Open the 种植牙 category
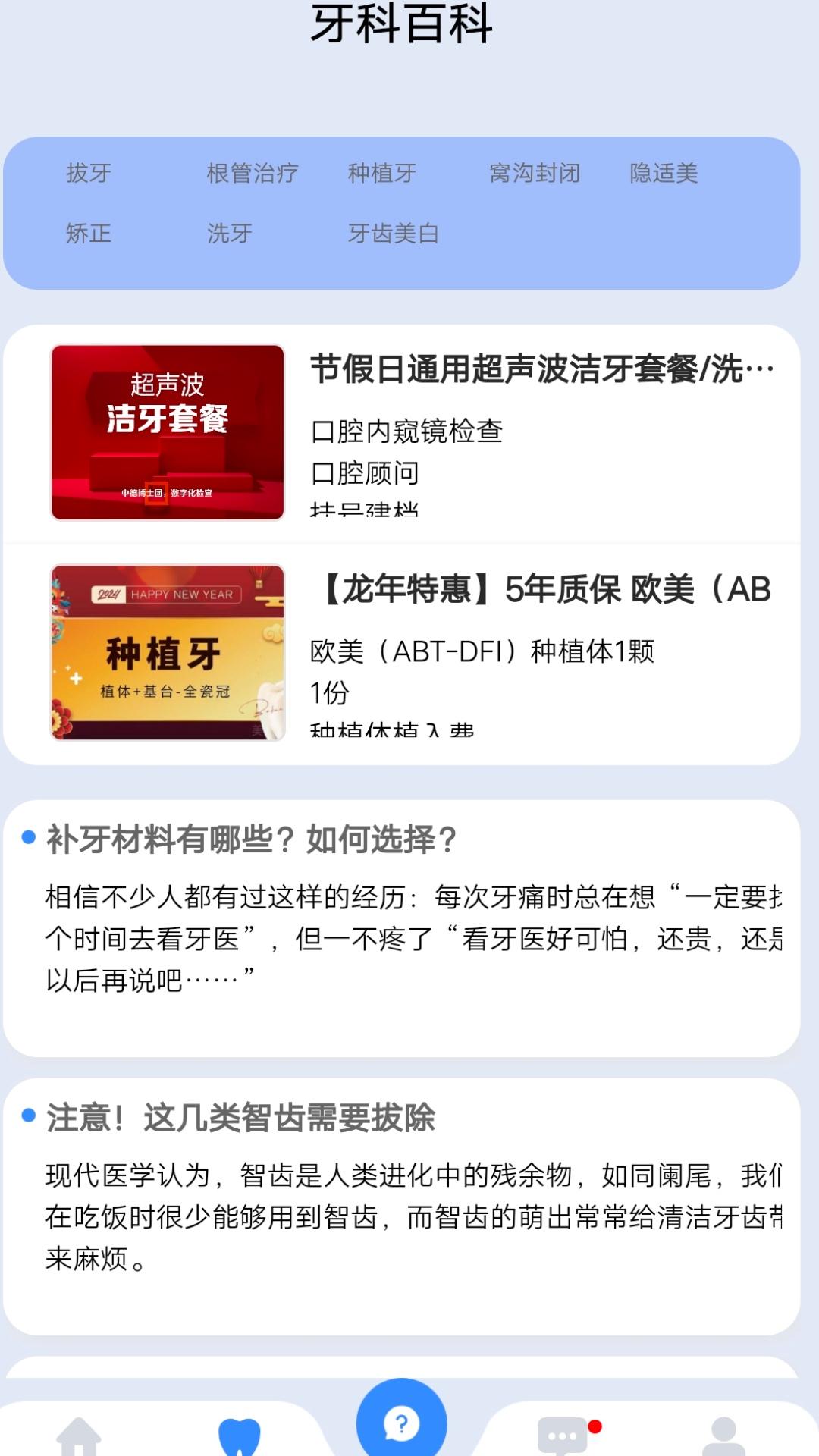 click(382, 173)
